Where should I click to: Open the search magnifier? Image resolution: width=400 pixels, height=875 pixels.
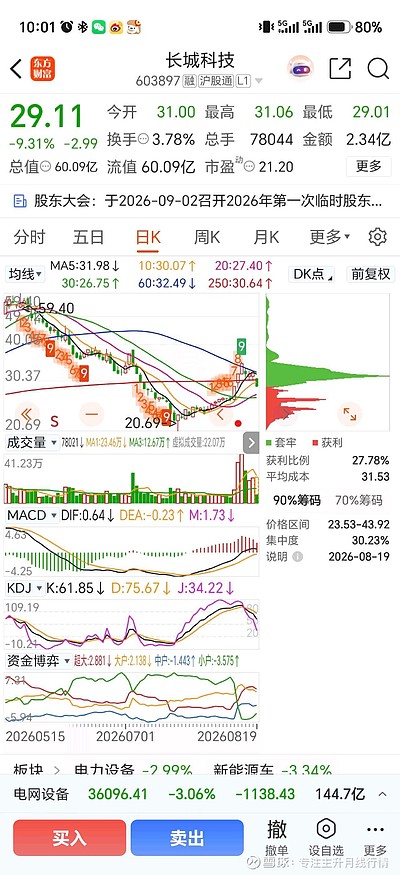pos(378,68)
